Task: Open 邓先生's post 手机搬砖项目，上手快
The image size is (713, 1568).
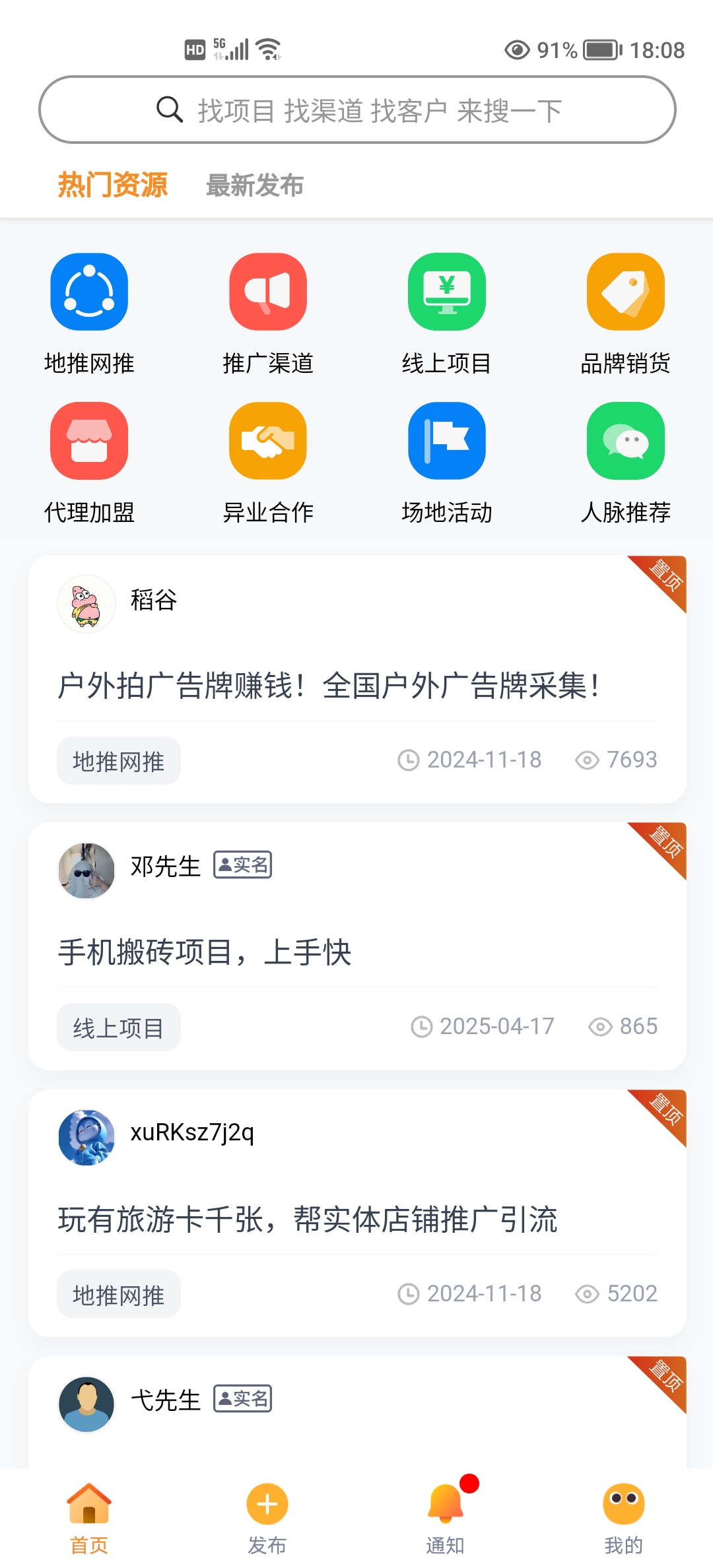Action: pos(357,946)
